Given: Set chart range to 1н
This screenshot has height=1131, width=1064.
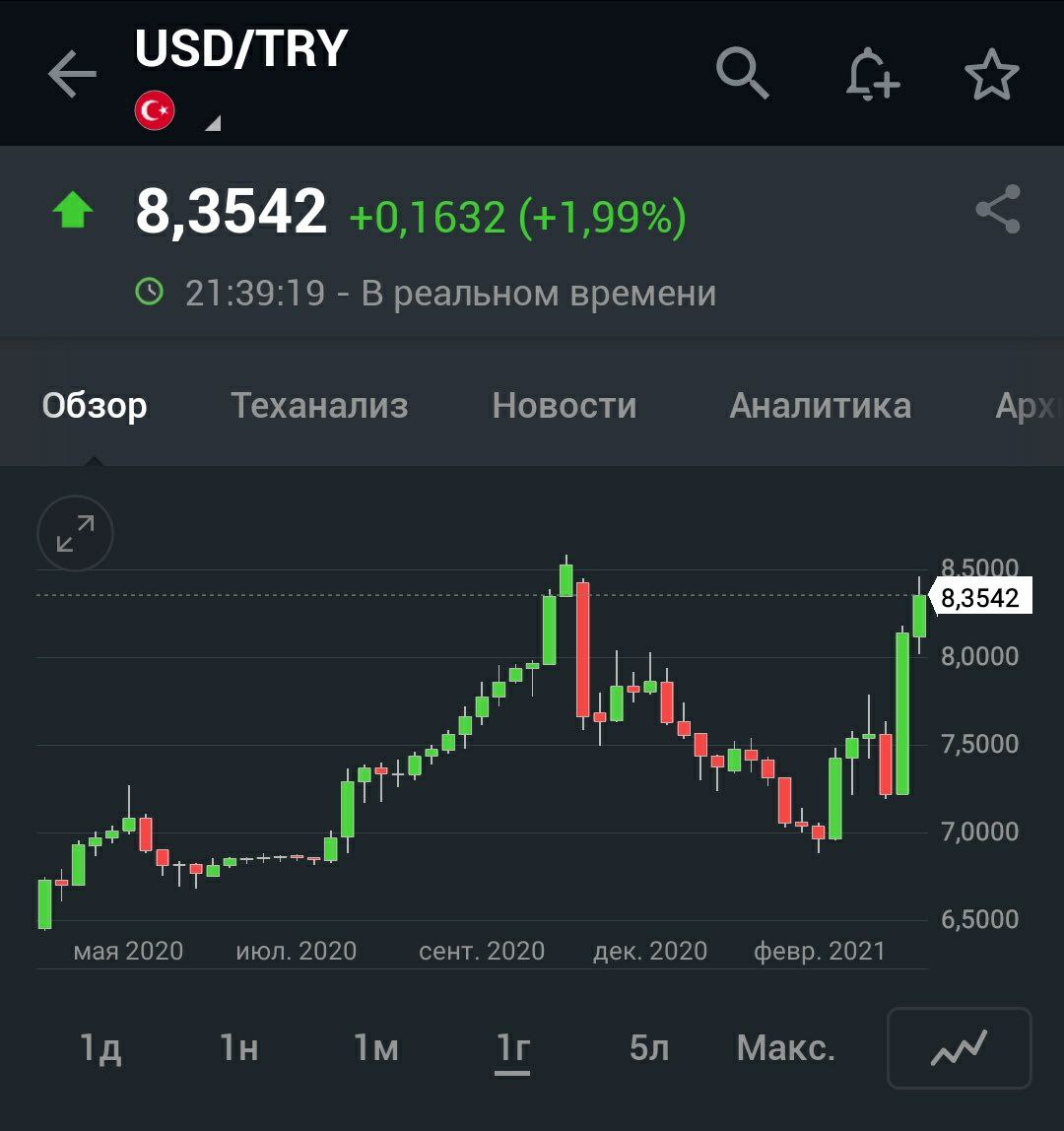Looking at the screenshot, I should [x=238, y=1048].
